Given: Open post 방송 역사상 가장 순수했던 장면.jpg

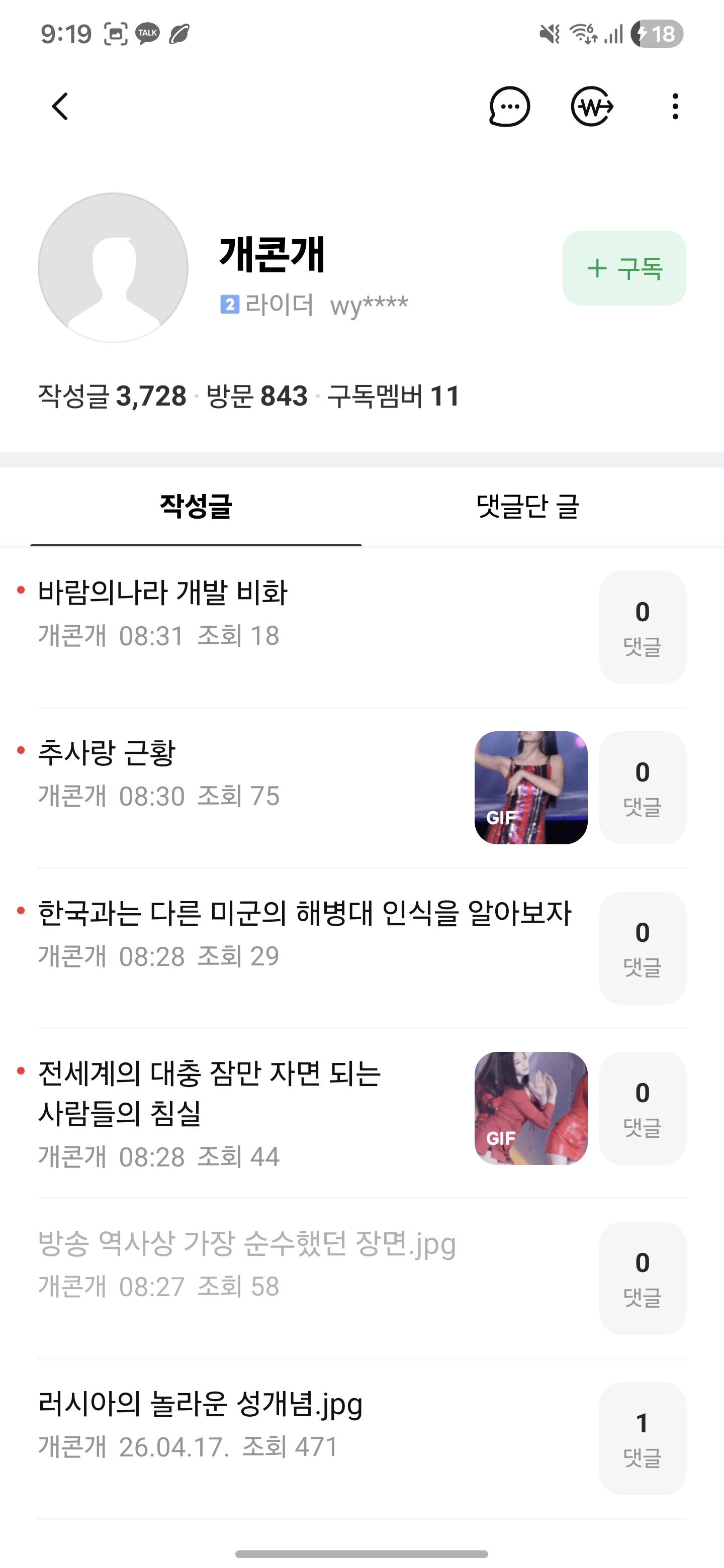Looking at the screenshot, I should [246, 1243].
